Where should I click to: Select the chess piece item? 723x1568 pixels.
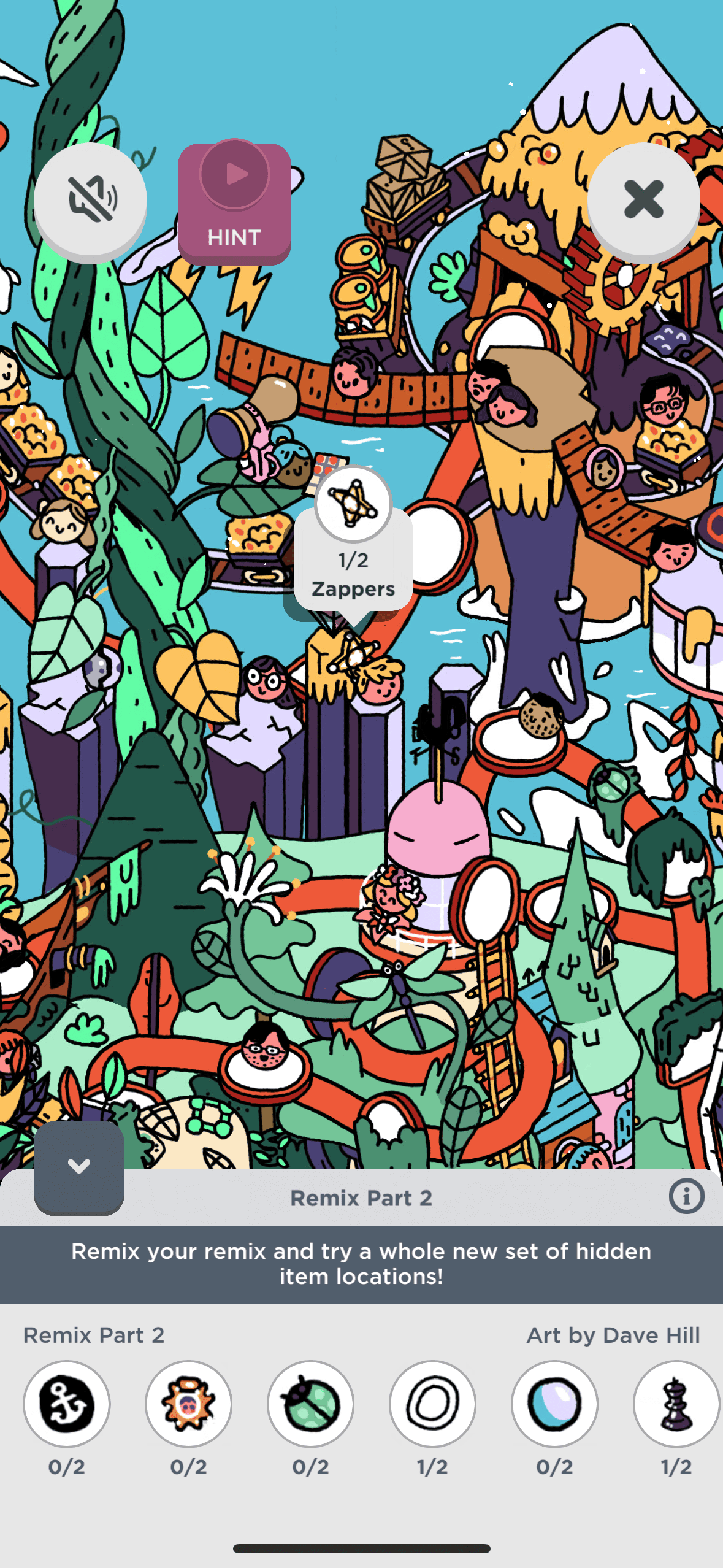[x=676, y=1404]
